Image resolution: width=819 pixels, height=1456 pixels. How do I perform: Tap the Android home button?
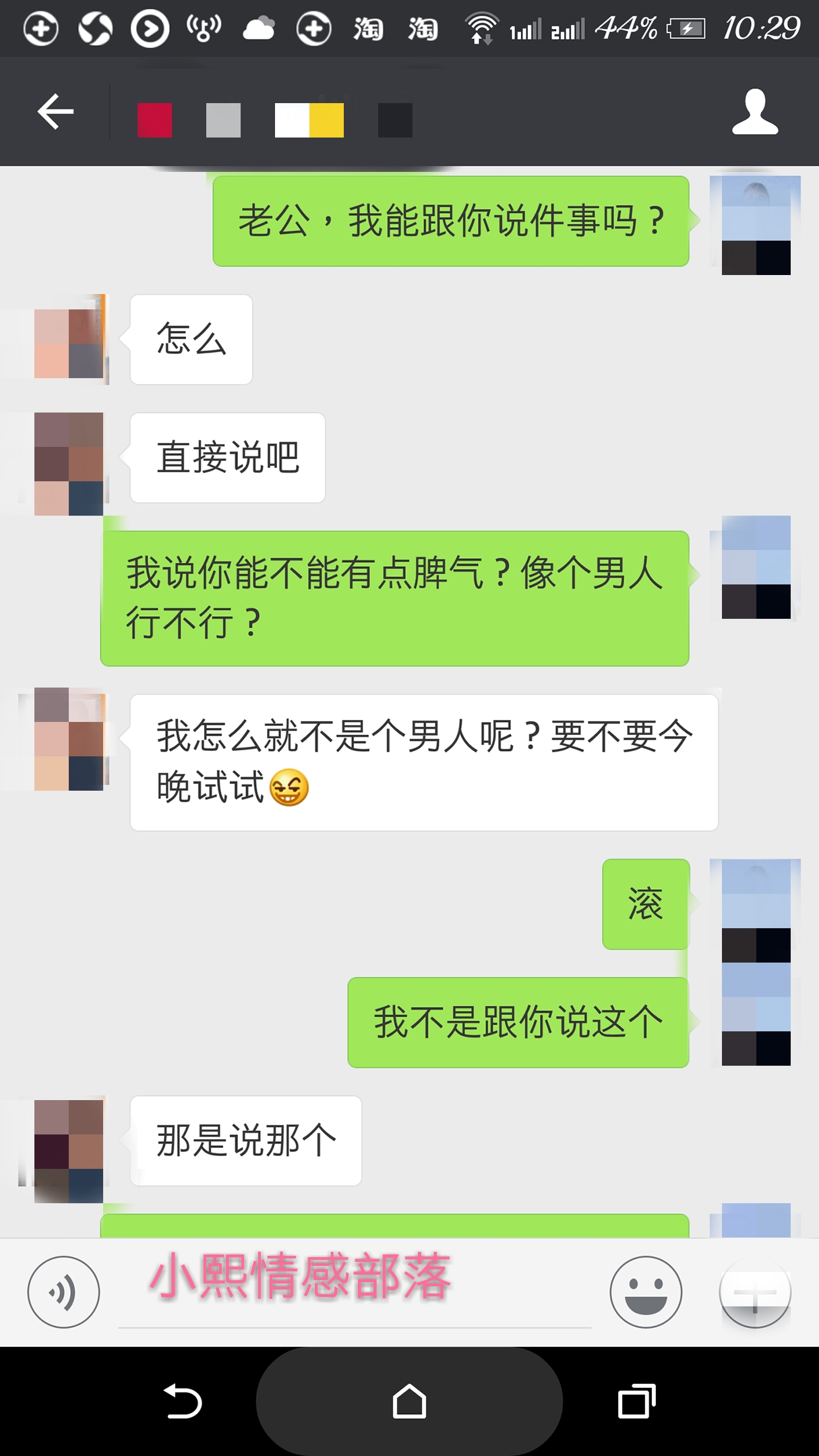pyautogui.click(x=409, y=1401)
